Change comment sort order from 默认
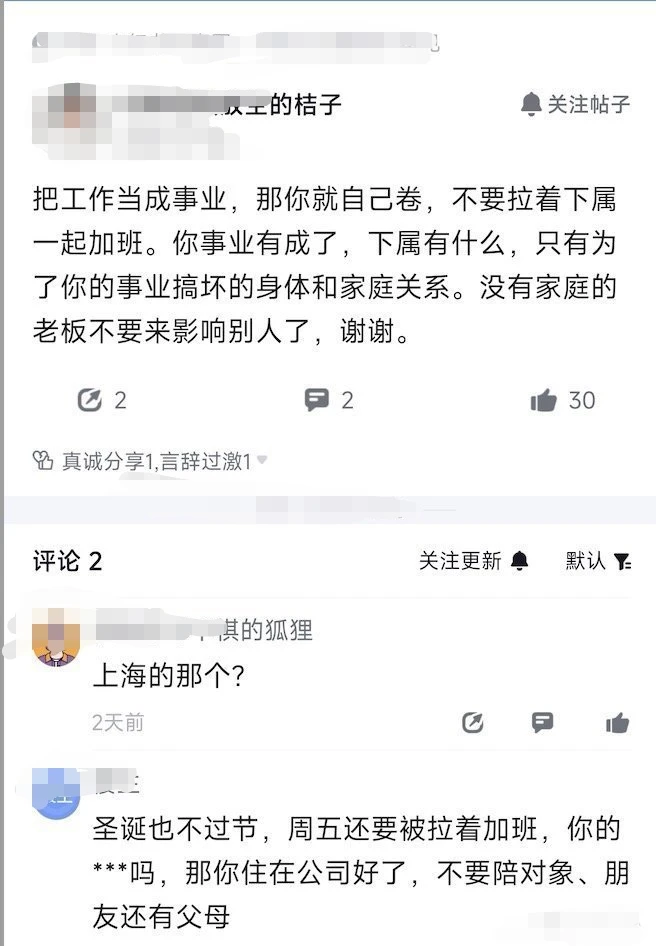 click(598, 561)
